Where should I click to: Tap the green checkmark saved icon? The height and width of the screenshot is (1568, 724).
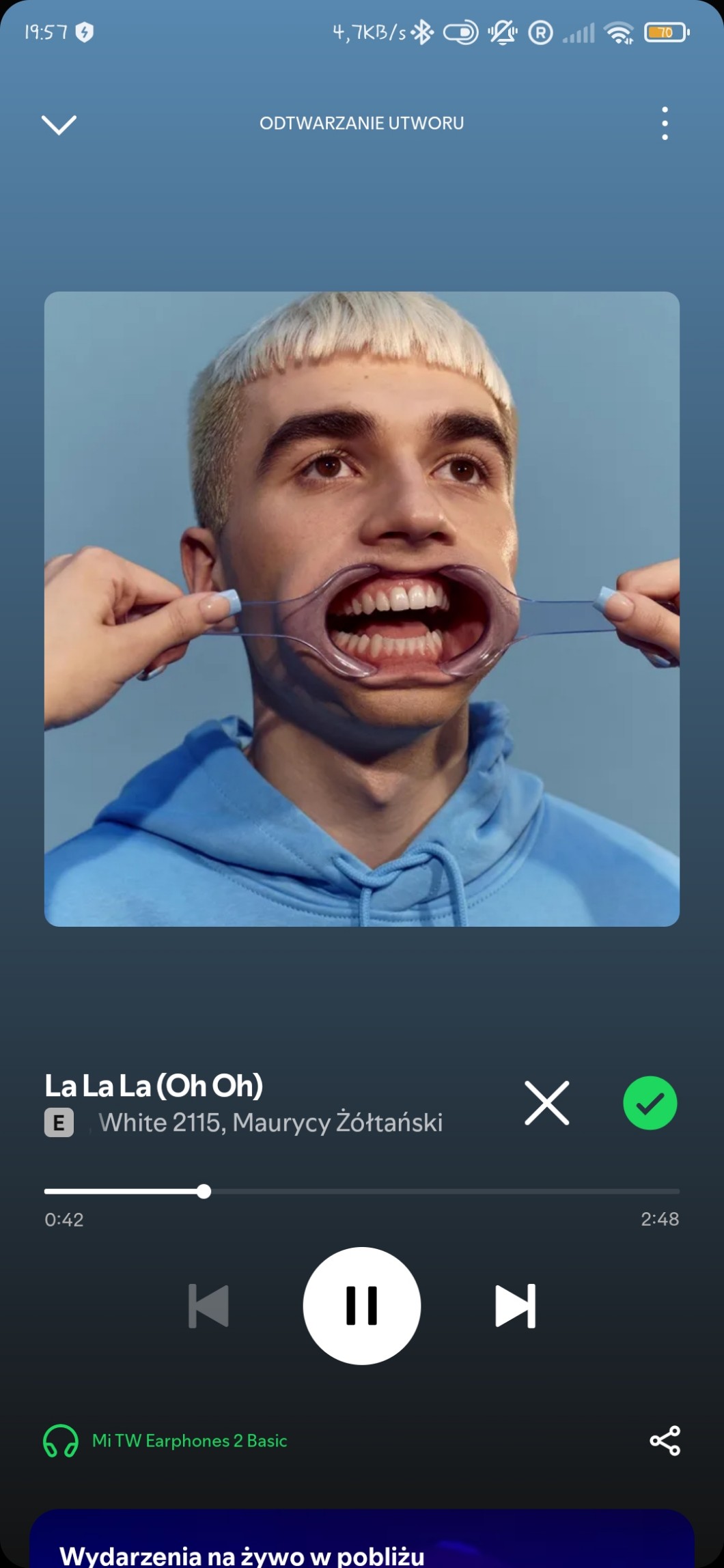(x=650, y=1103)
